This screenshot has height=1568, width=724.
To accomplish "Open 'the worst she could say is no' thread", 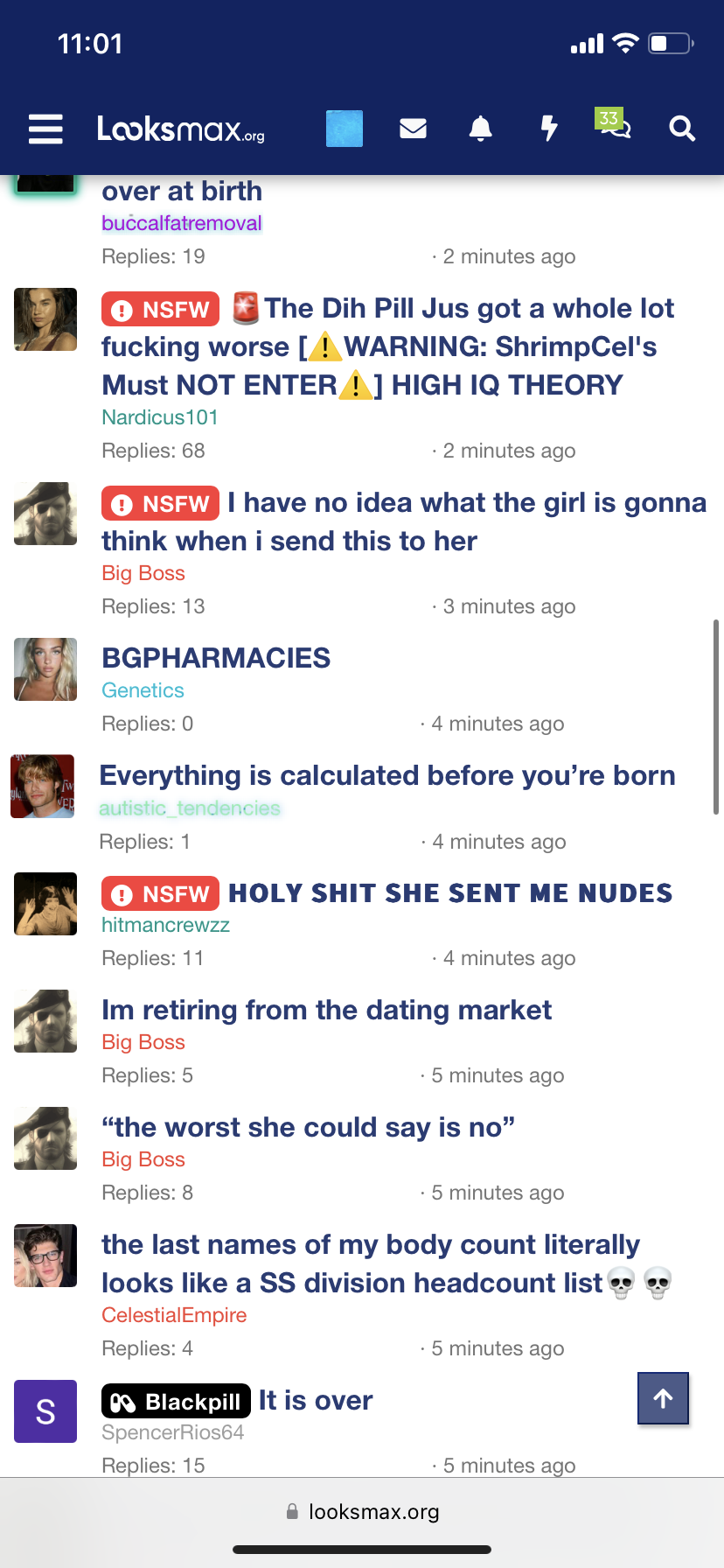I will [308, 1127].
